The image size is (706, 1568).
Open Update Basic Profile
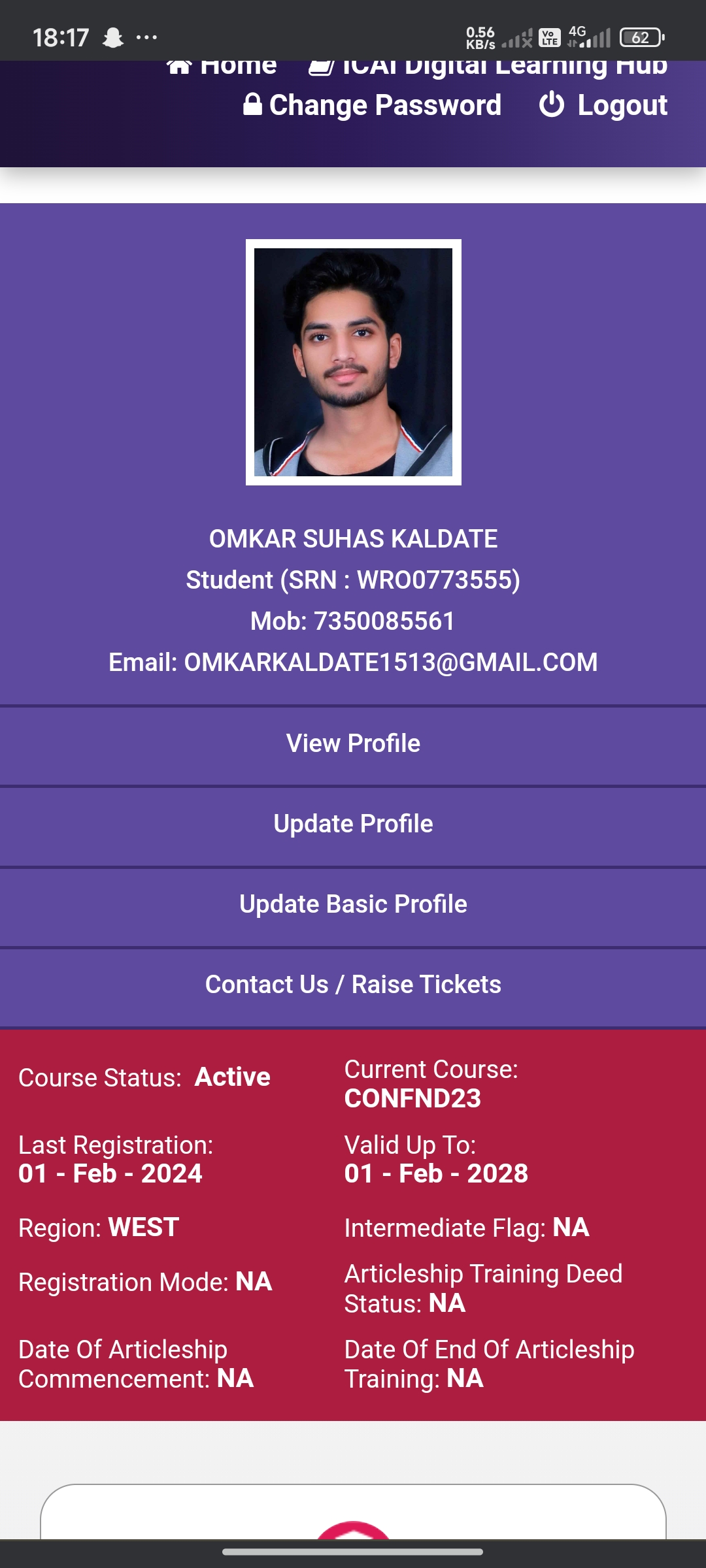(x=353, y=904)
